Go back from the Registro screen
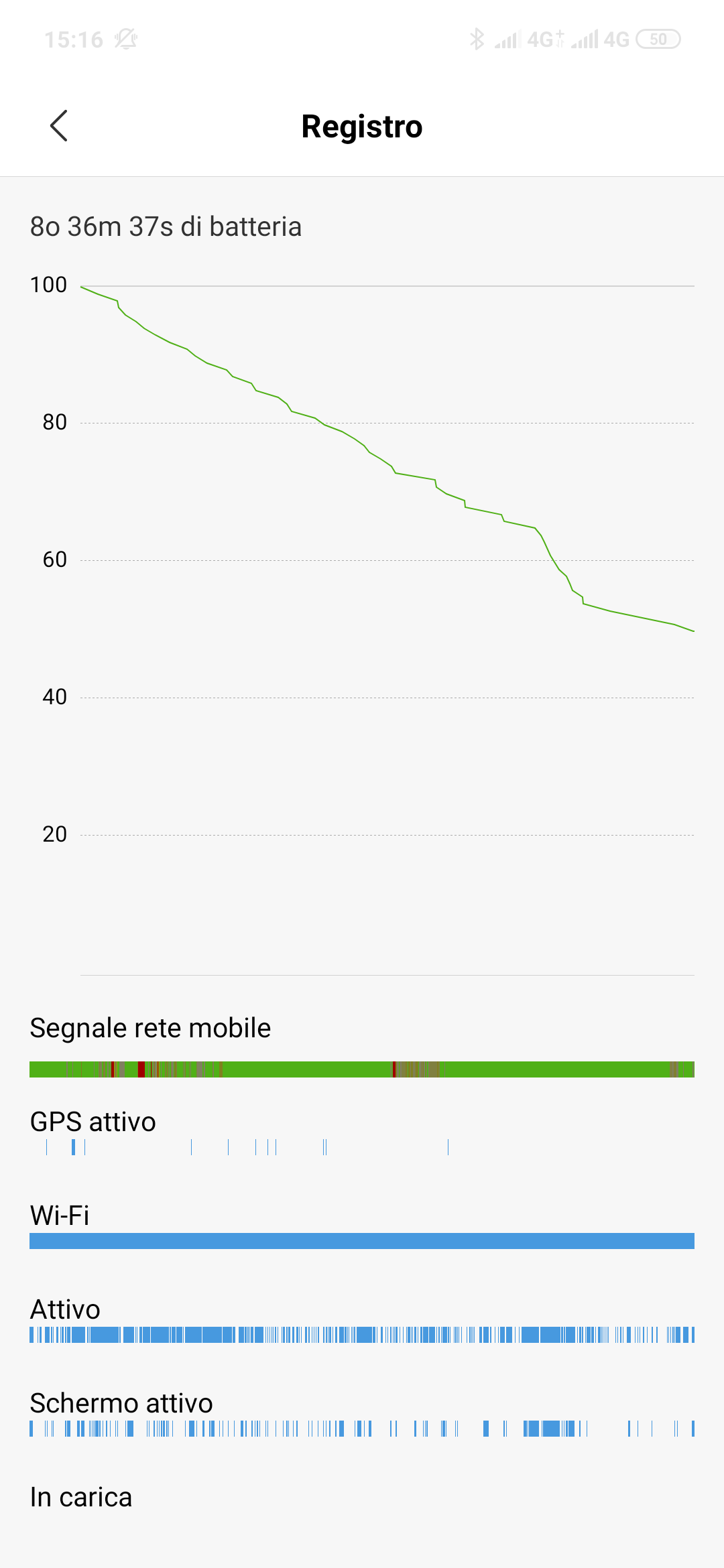 pyautogui.click(x=59, y=126)
